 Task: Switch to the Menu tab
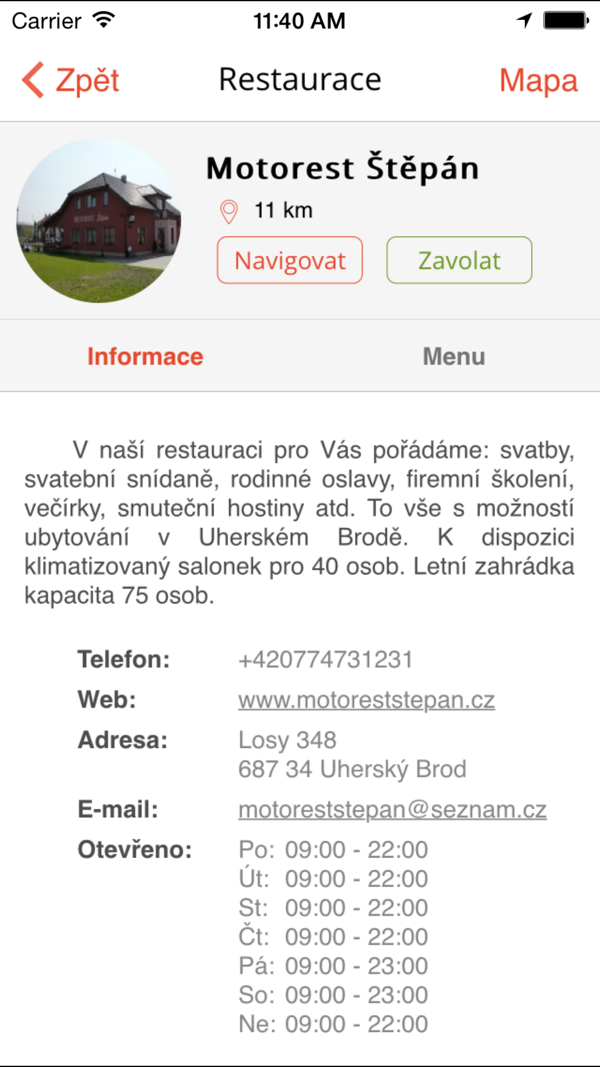click(x=453, y=357)
